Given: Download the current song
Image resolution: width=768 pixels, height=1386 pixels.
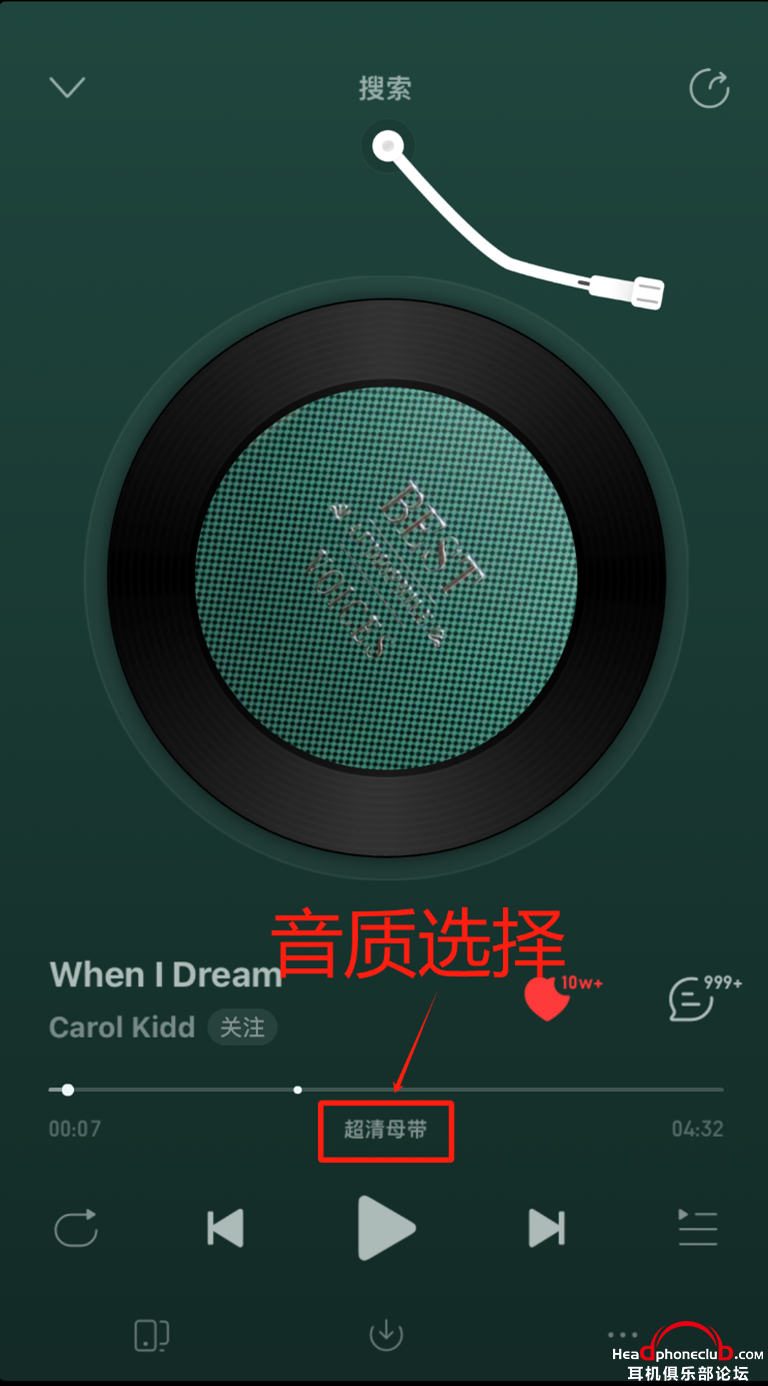Looking at the screenshot, I should coord(385,1335).
